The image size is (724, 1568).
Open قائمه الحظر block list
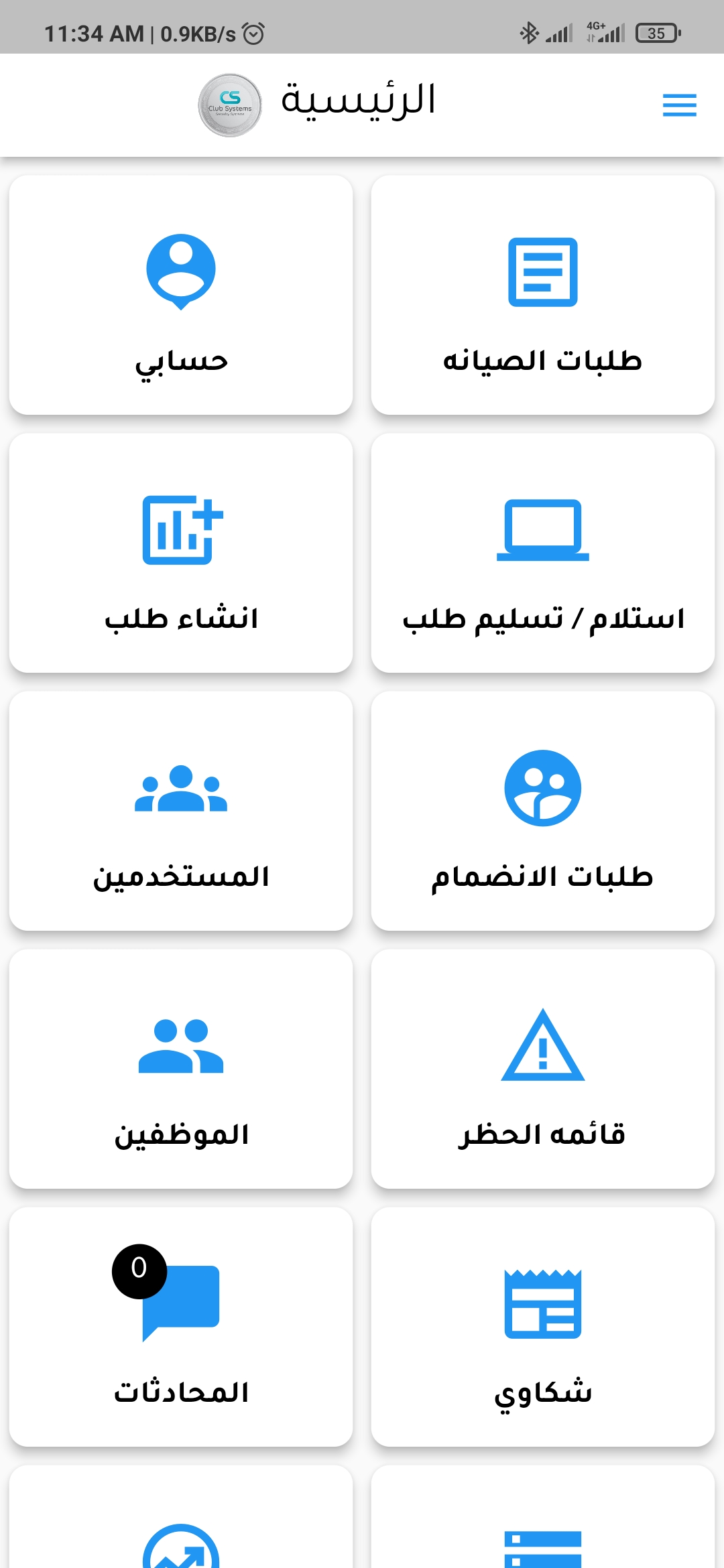point(543,1069)
